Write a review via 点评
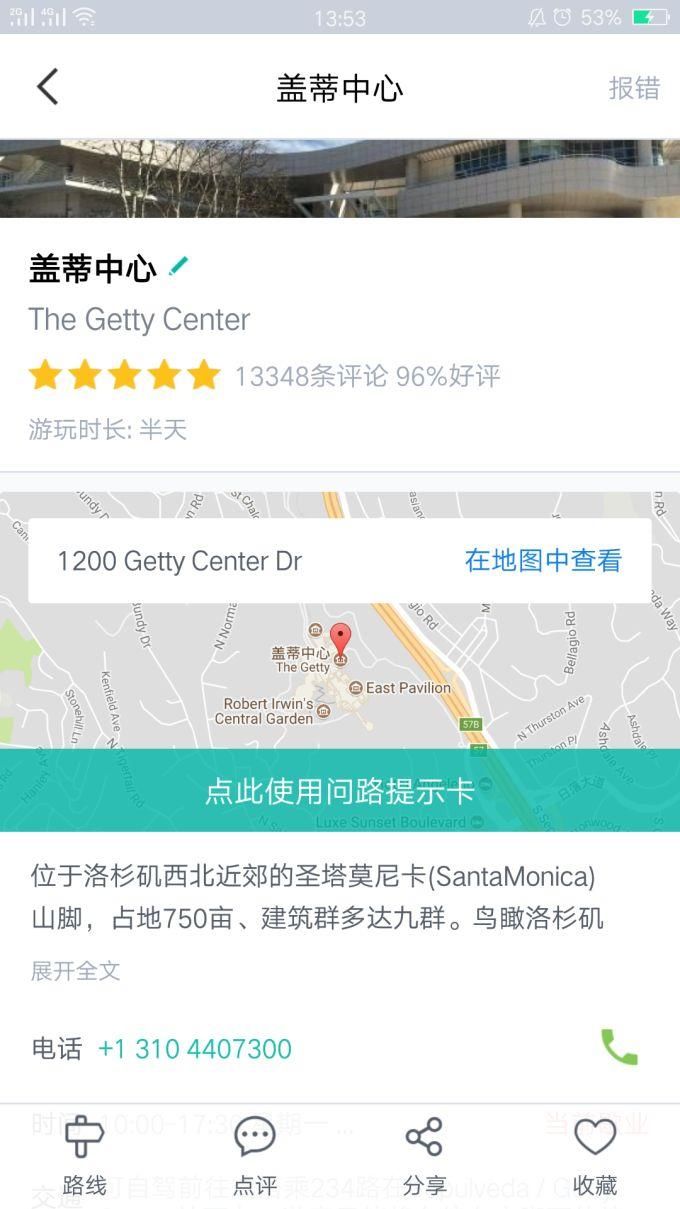This screenshot has width=680, height=1209. 254,1157
